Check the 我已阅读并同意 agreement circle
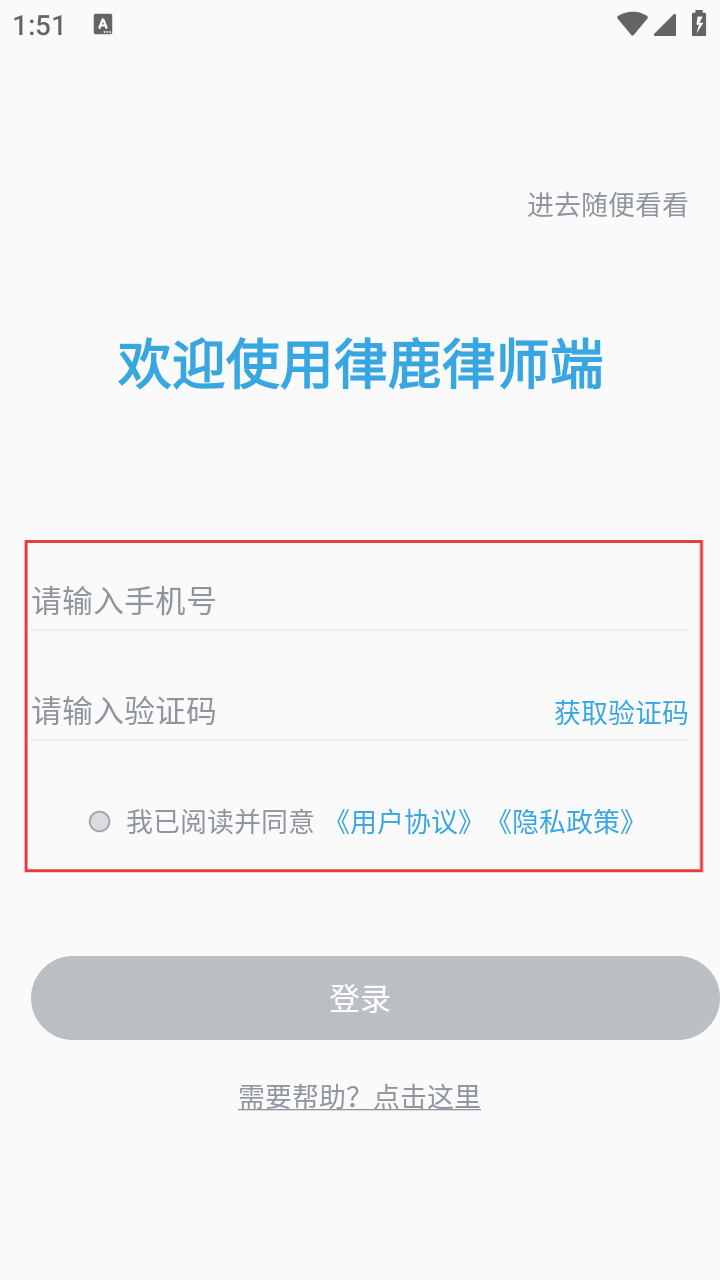This screenshot has height=1280, width=720. [100, 822]
